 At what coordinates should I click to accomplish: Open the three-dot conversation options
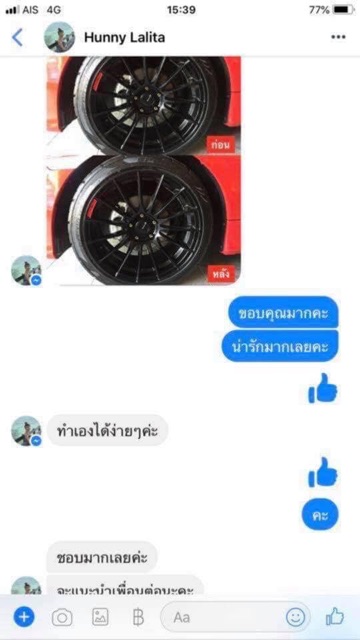(x=338, y=37)
